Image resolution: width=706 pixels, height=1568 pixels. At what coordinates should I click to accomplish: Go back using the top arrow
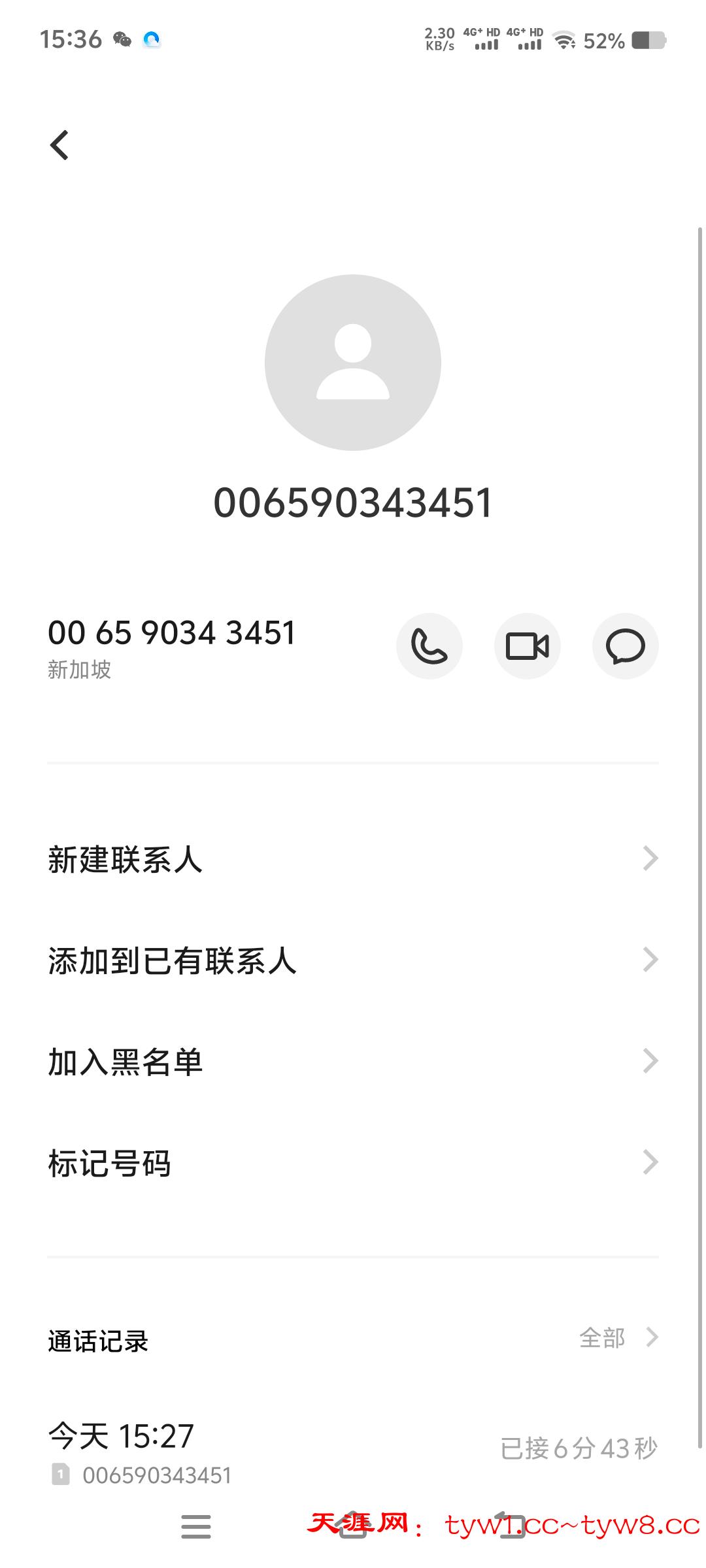(x=59, y=145)
